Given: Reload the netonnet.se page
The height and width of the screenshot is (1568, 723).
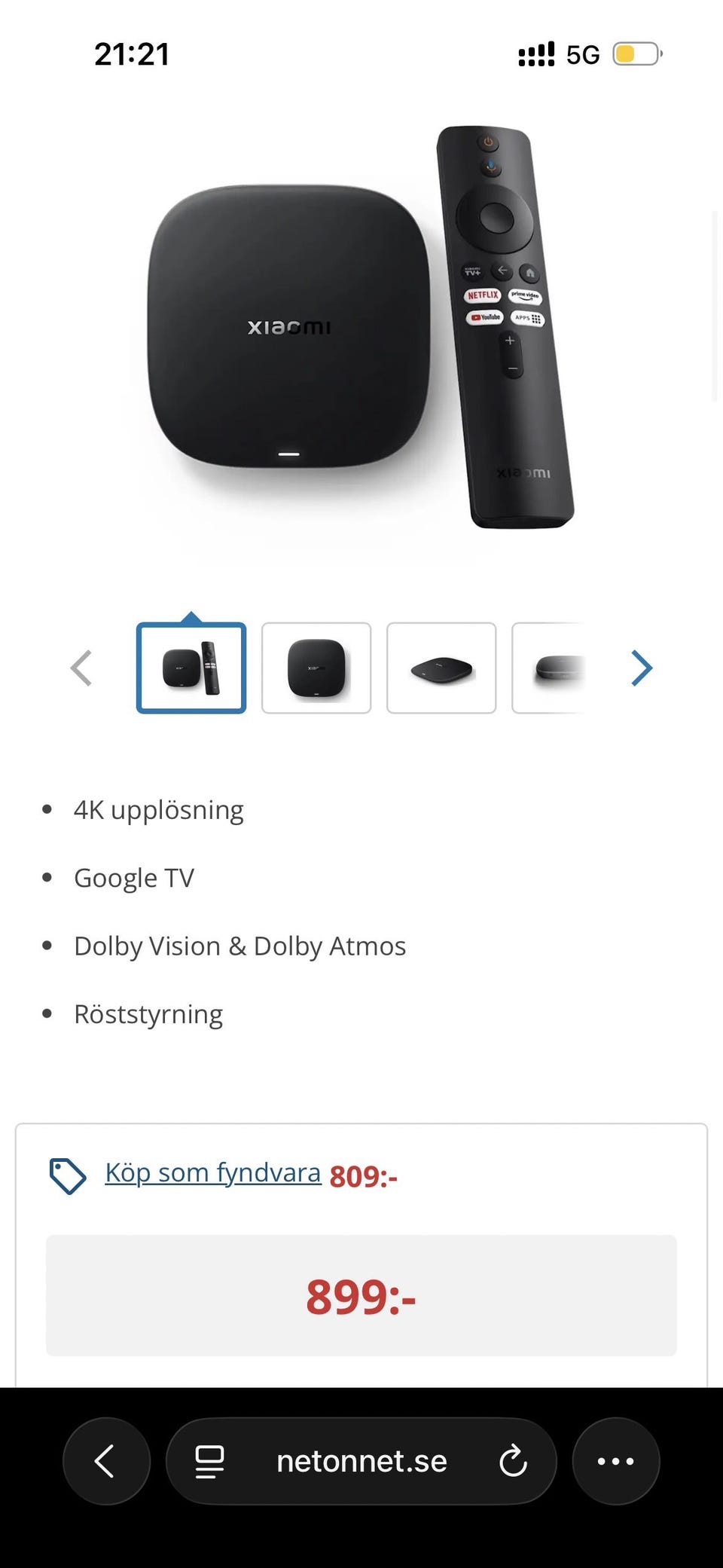Looking at the screenshot, I should [513, 1461].
